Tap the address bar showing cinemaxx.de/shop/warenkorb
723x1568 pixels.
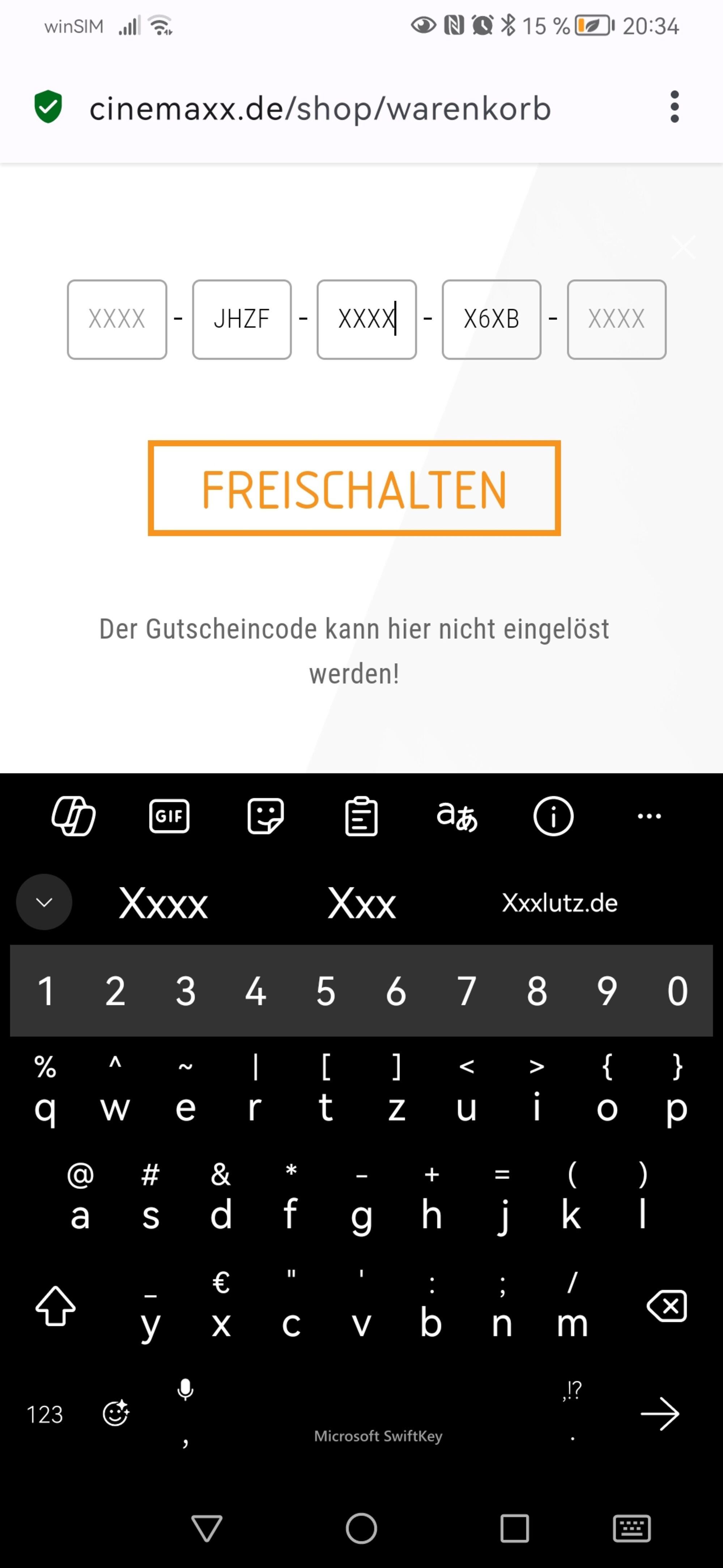[x=320, y=109]
